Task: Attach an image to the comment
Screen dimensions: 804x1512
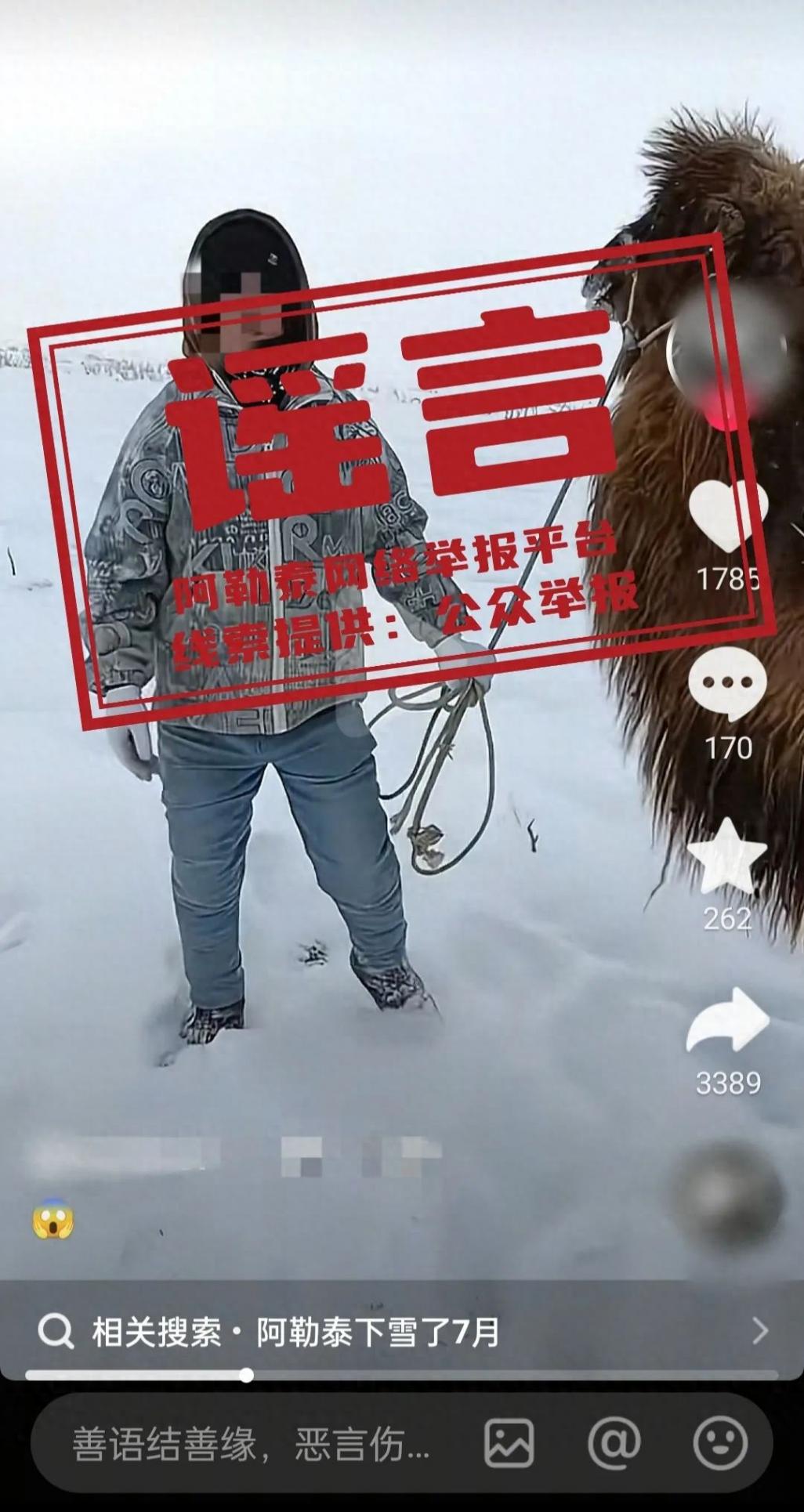Action: 509,1443
